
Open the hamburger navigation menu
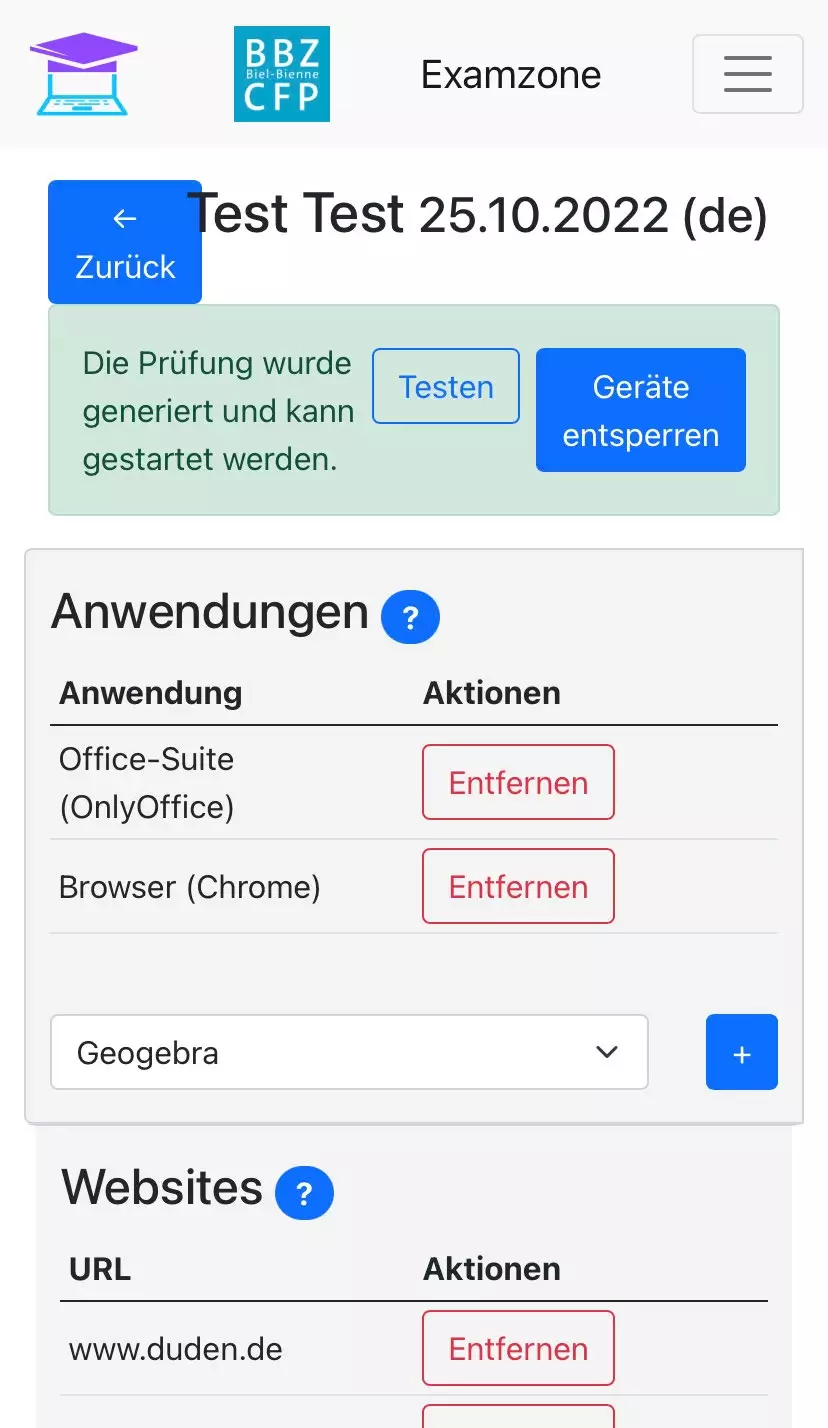(747, 74)
